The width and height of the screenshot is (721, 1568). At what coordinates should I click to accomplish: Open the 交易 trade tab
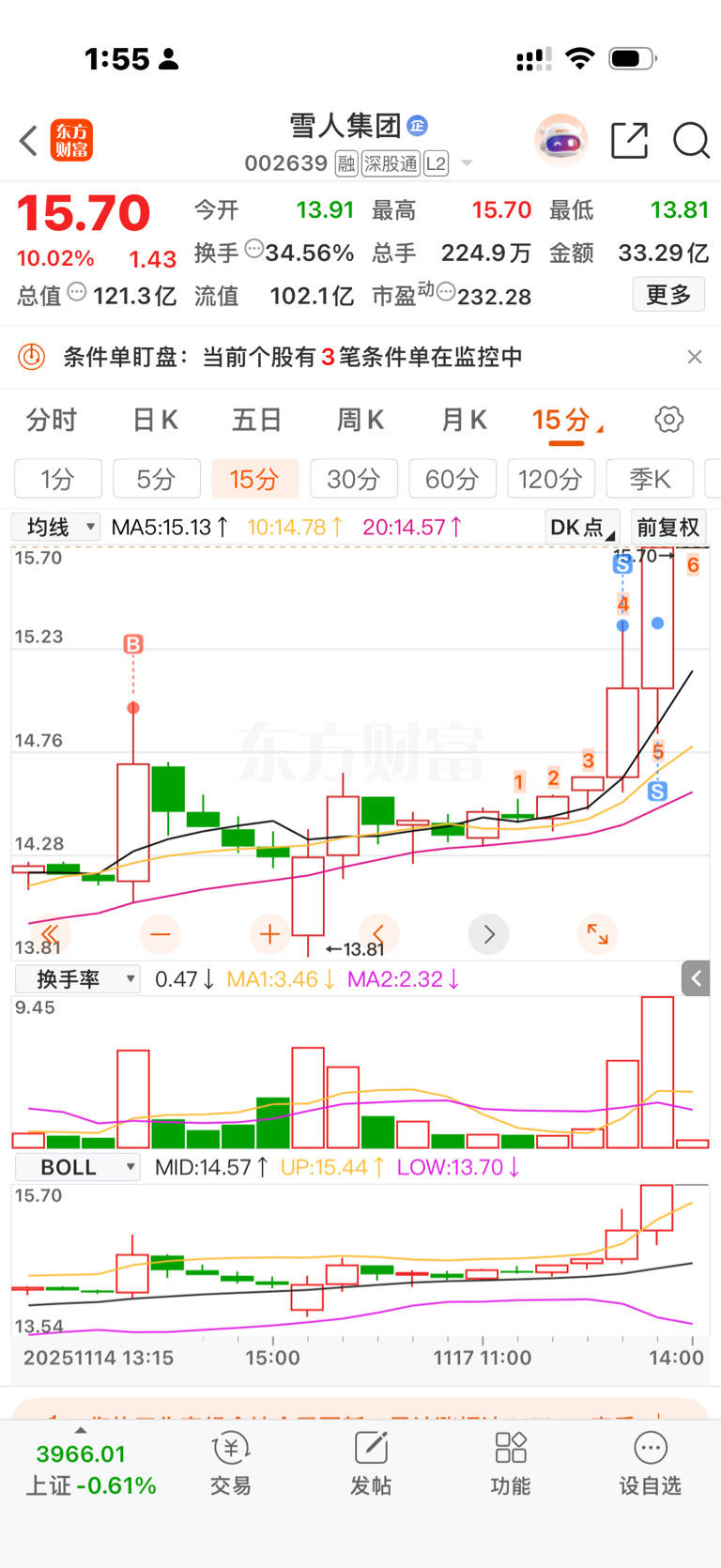click(x=230, y=1465)
